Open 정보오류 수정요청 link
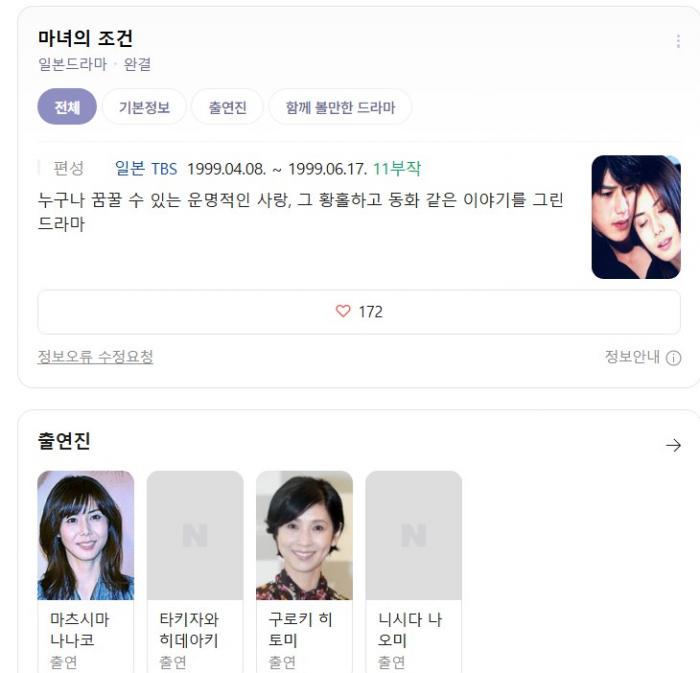The width and height of the screenshot is (700, 673). tap(95, 357)
